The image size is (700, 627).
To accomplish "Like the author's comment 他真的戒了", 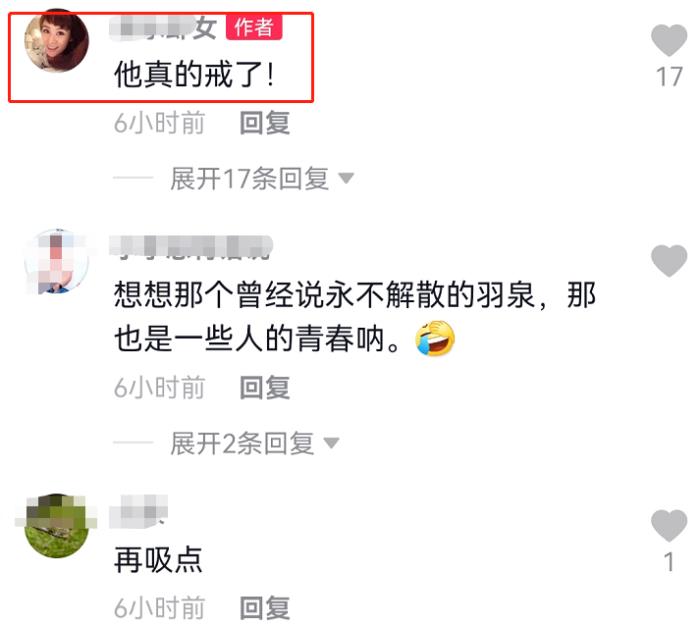I will [x=668, y=41].
